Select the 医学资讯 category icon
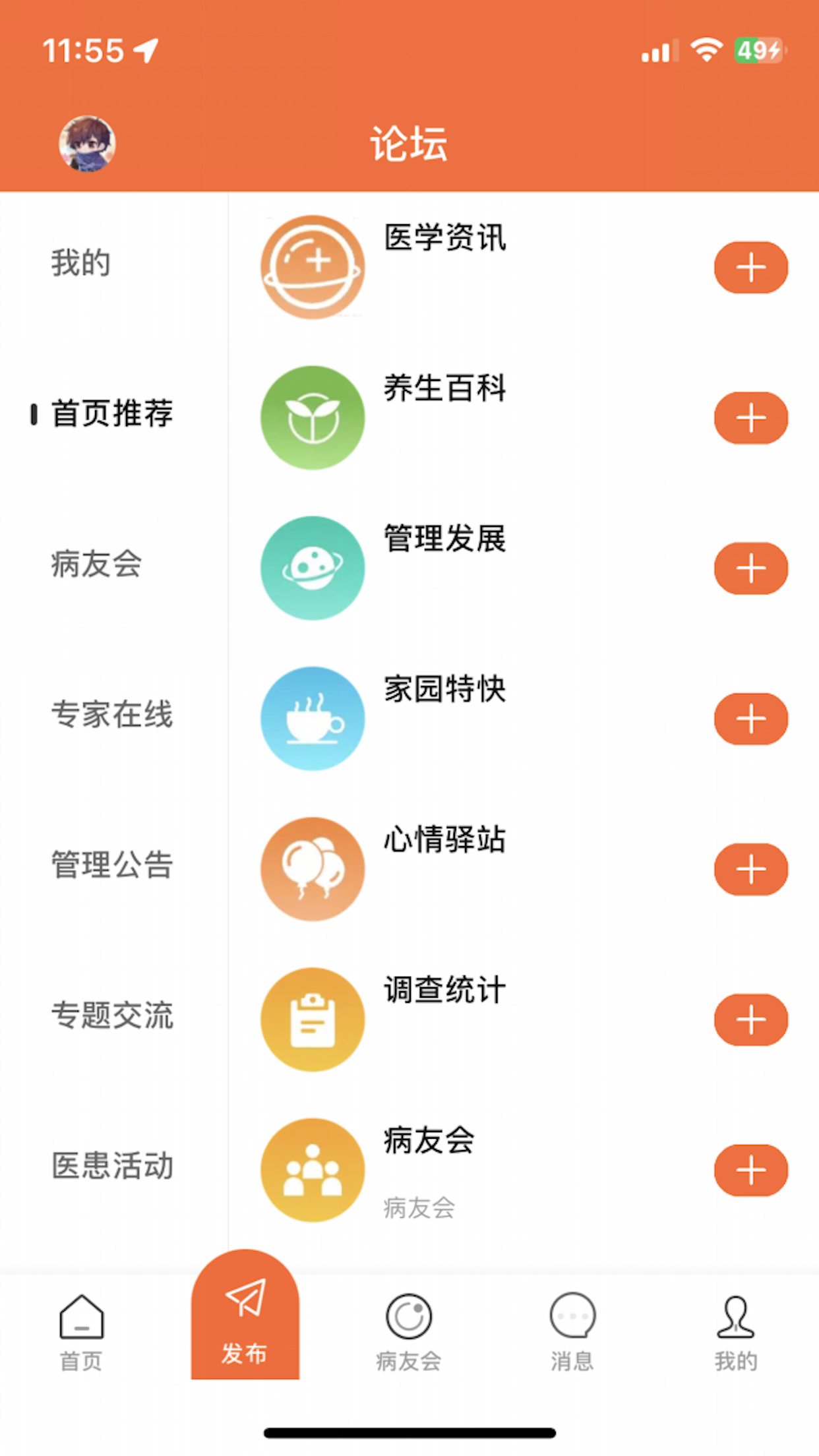This screenshot has width=819, height=1456. tap(313, 266)
